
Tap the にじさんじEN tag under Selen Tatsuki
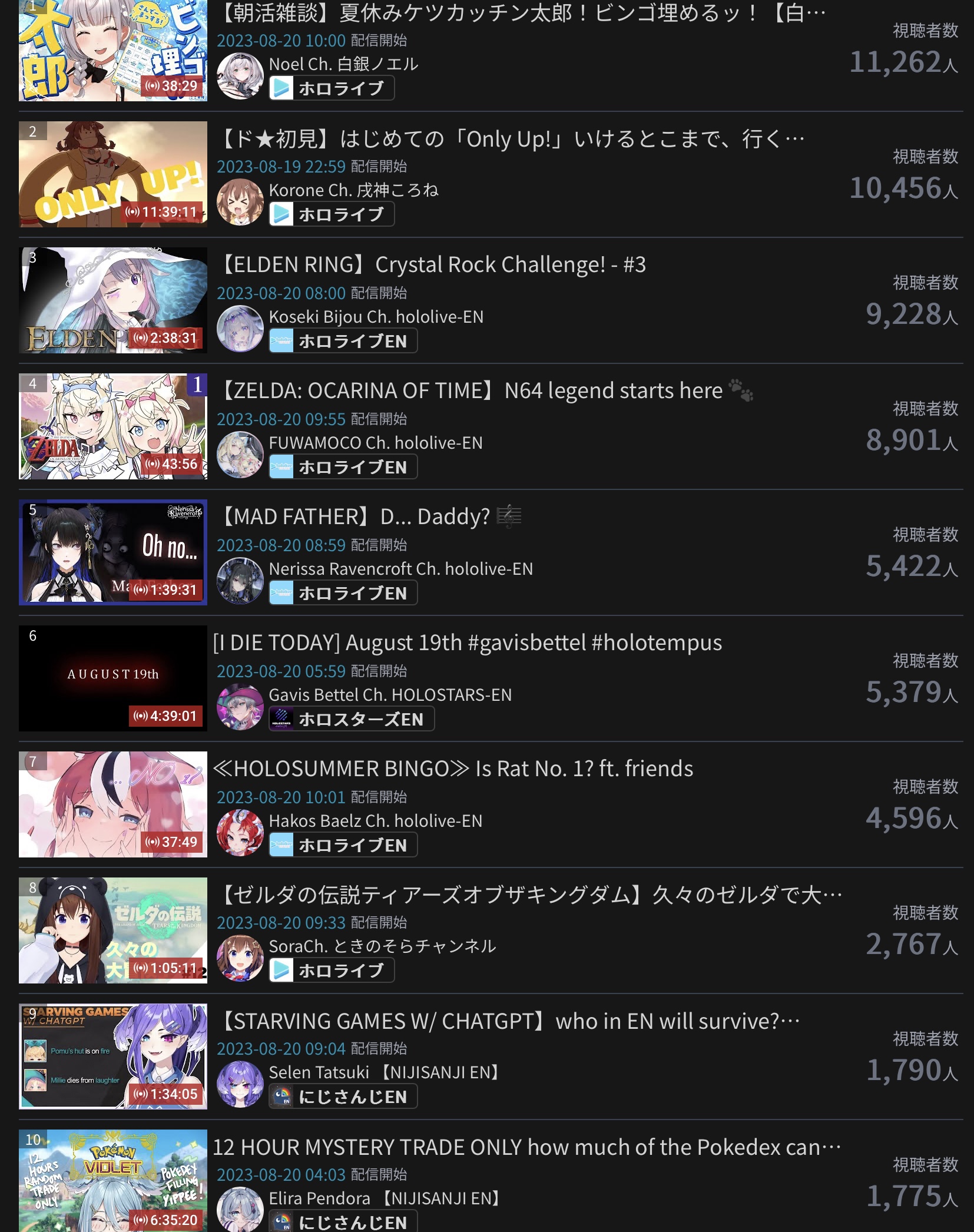(343, 1097)
